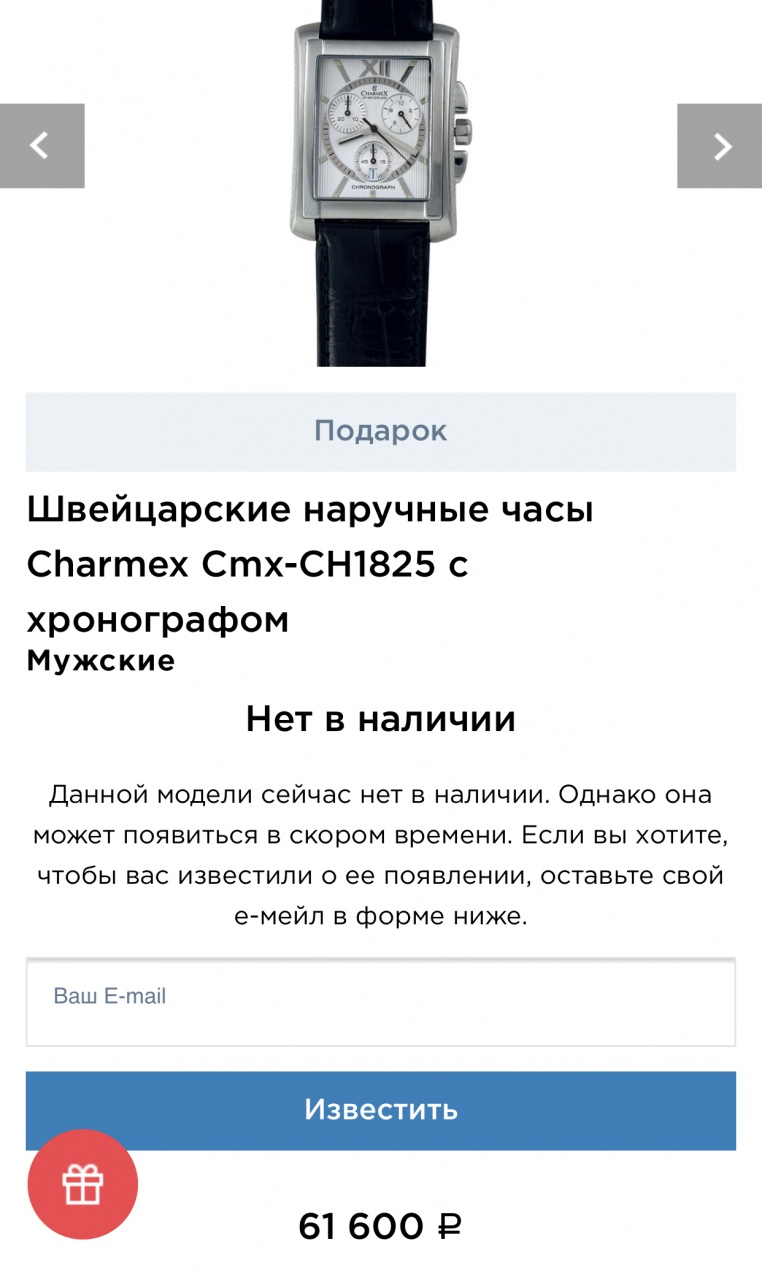Tap the Подарок gift banner

pyautogui.click(x=380, y=431)
